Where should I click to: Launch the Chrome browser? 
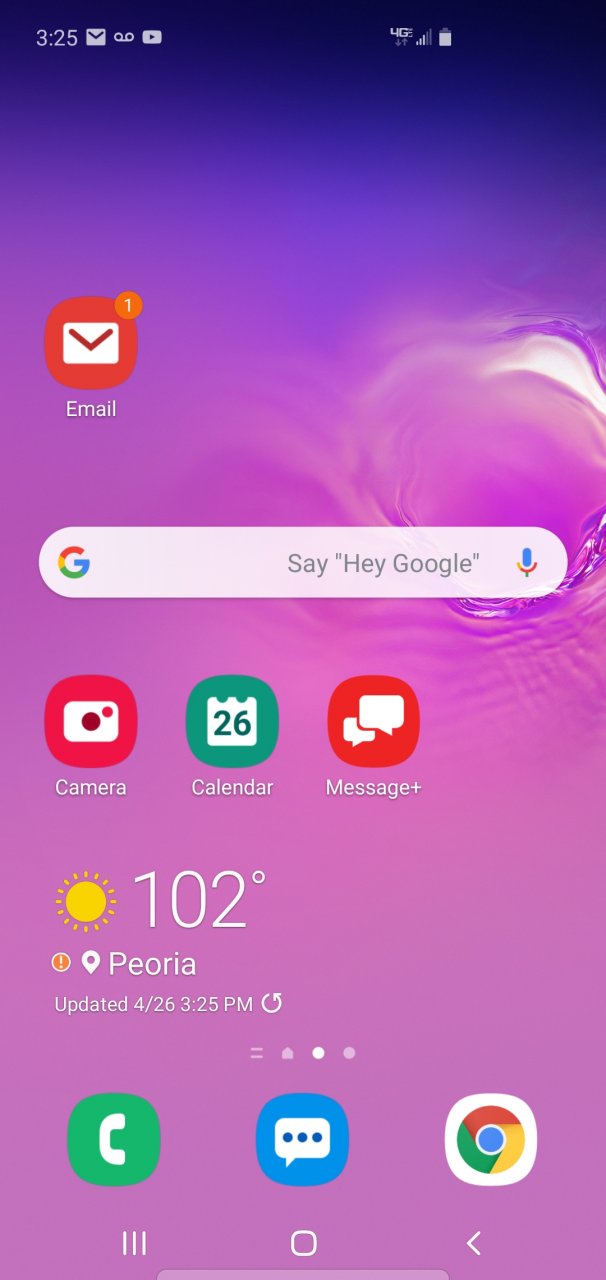(490, 1139)
